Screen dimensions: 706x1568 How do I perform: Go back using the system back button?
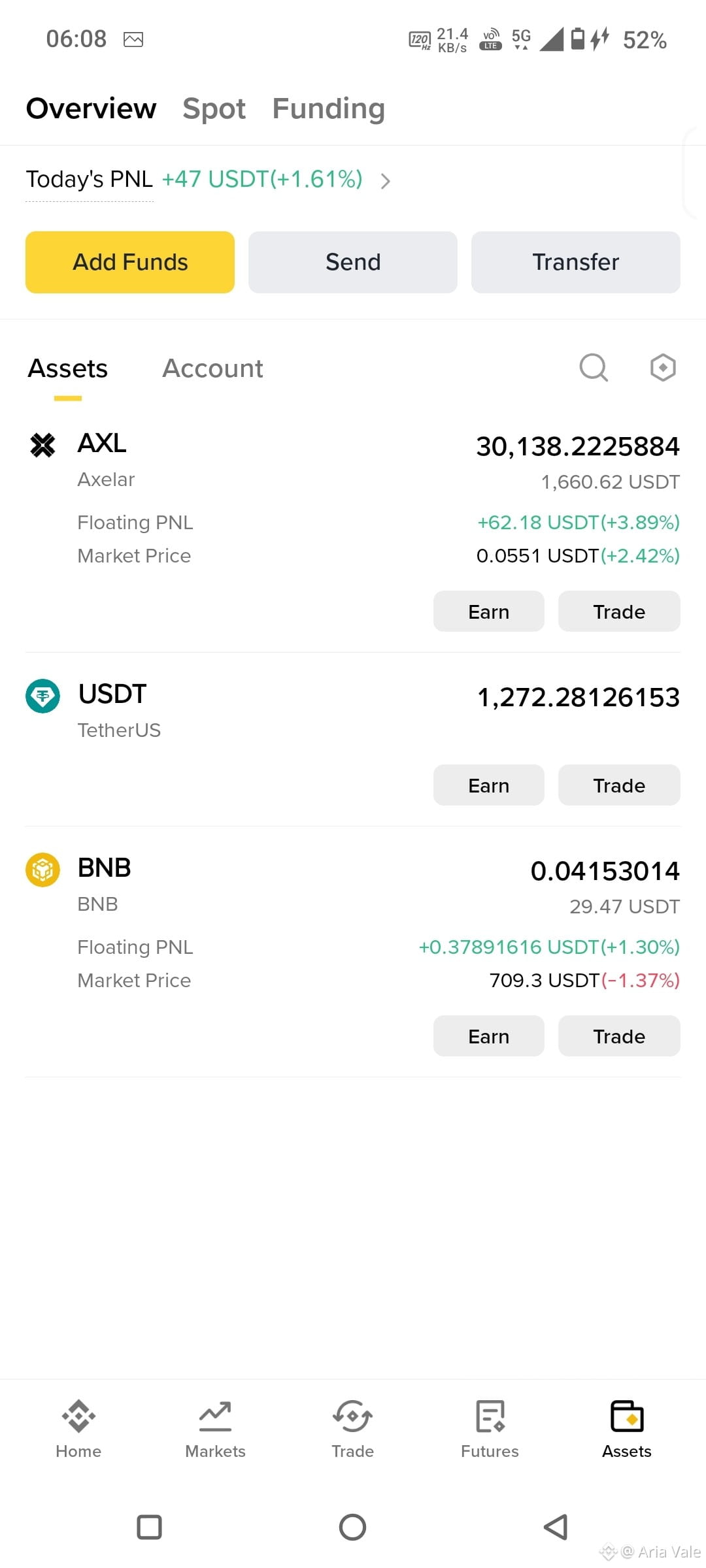click(x=556, y=1527)
